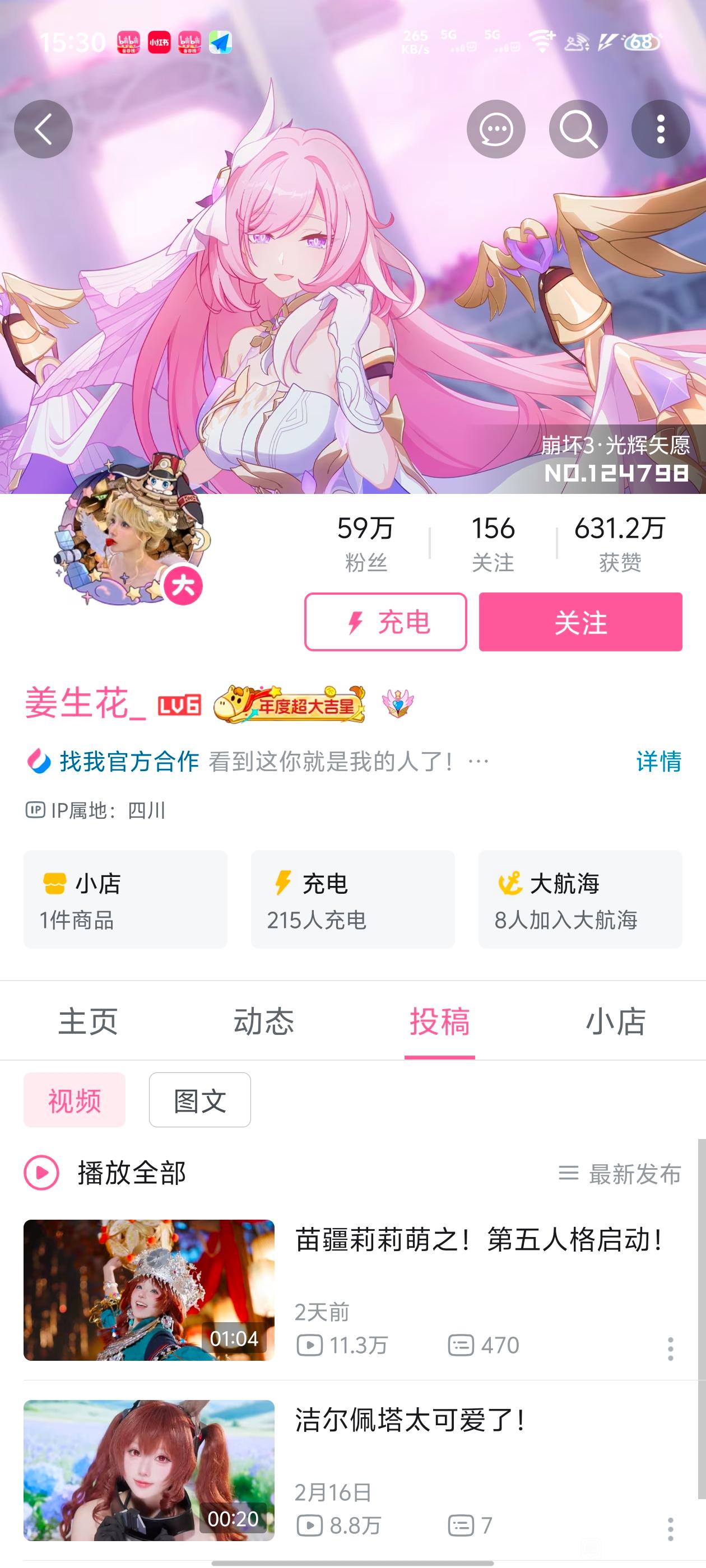View the 粉丝 followers list
Image resolution: width=706 pixels, height=1568 pixels.
[x=365, y=544]
